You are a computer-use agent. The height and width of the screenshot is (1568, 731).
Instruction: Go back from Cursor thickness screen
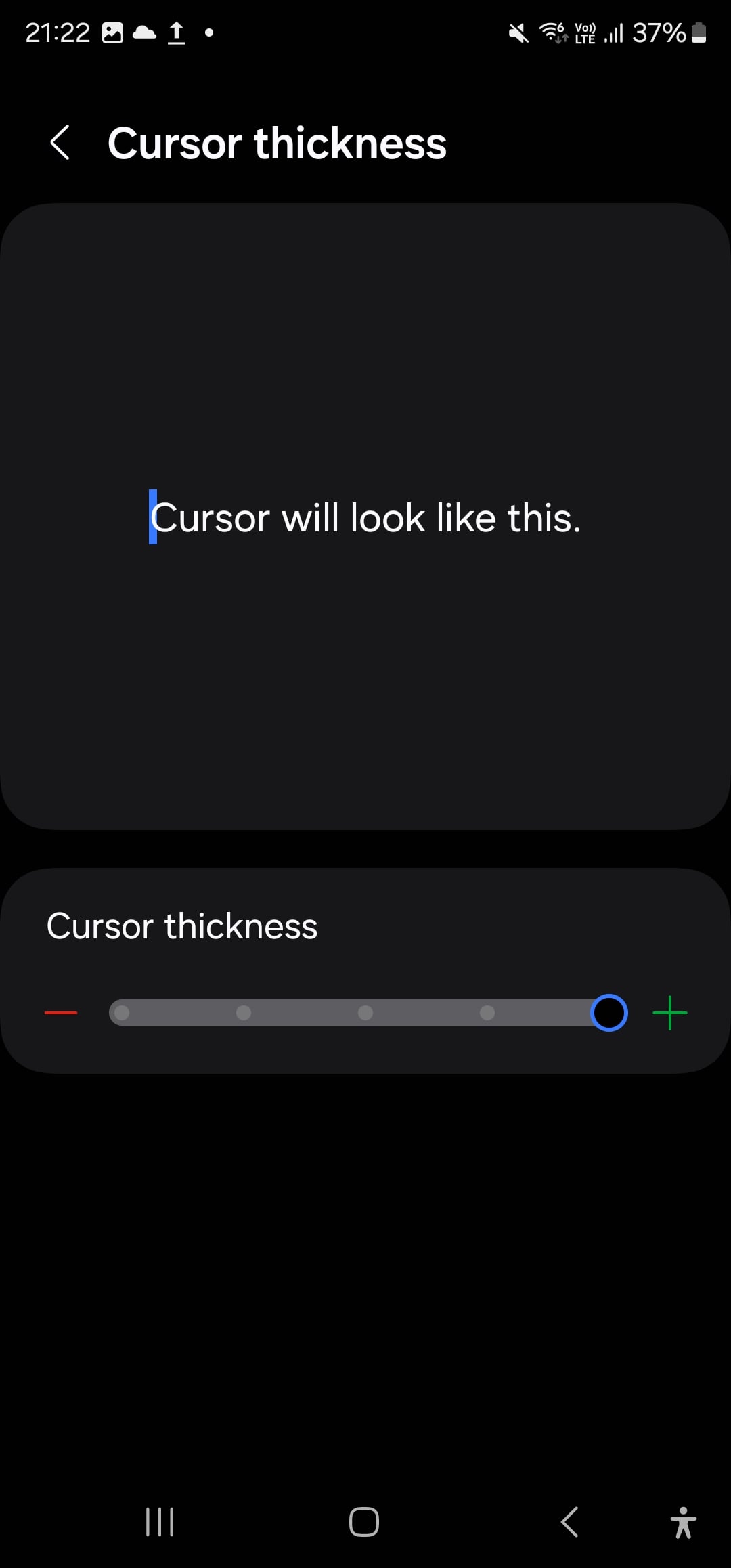(x=60, y=143)
